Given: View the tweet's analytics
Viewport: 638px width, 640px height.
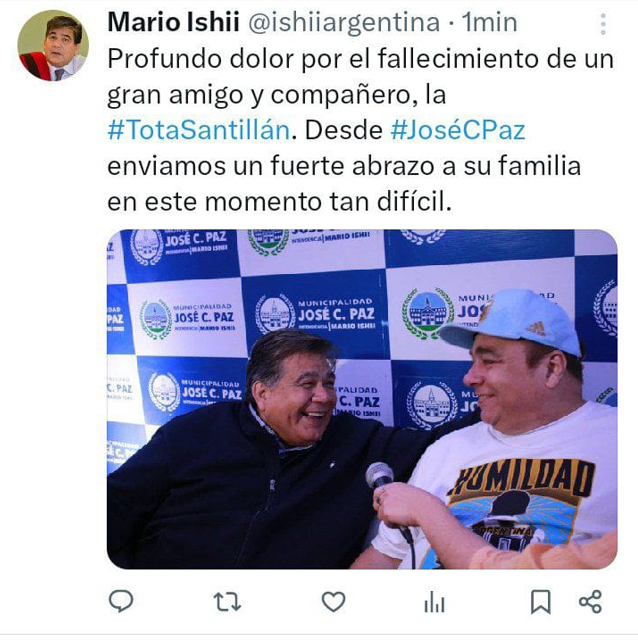Looking at the screenshot, I should (435, 601).
